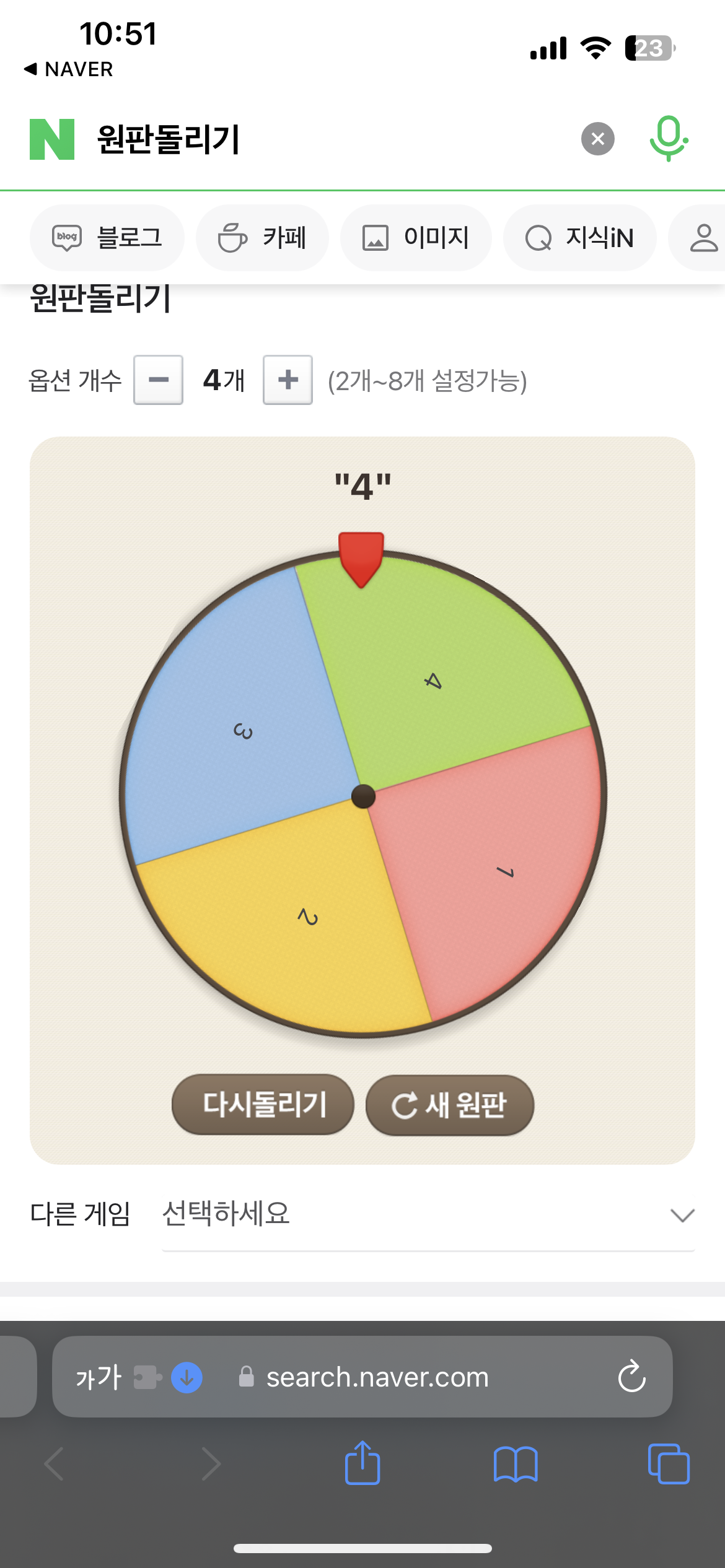Decrease the option count with minus
725x1568 pixels.
click(159, 380)
